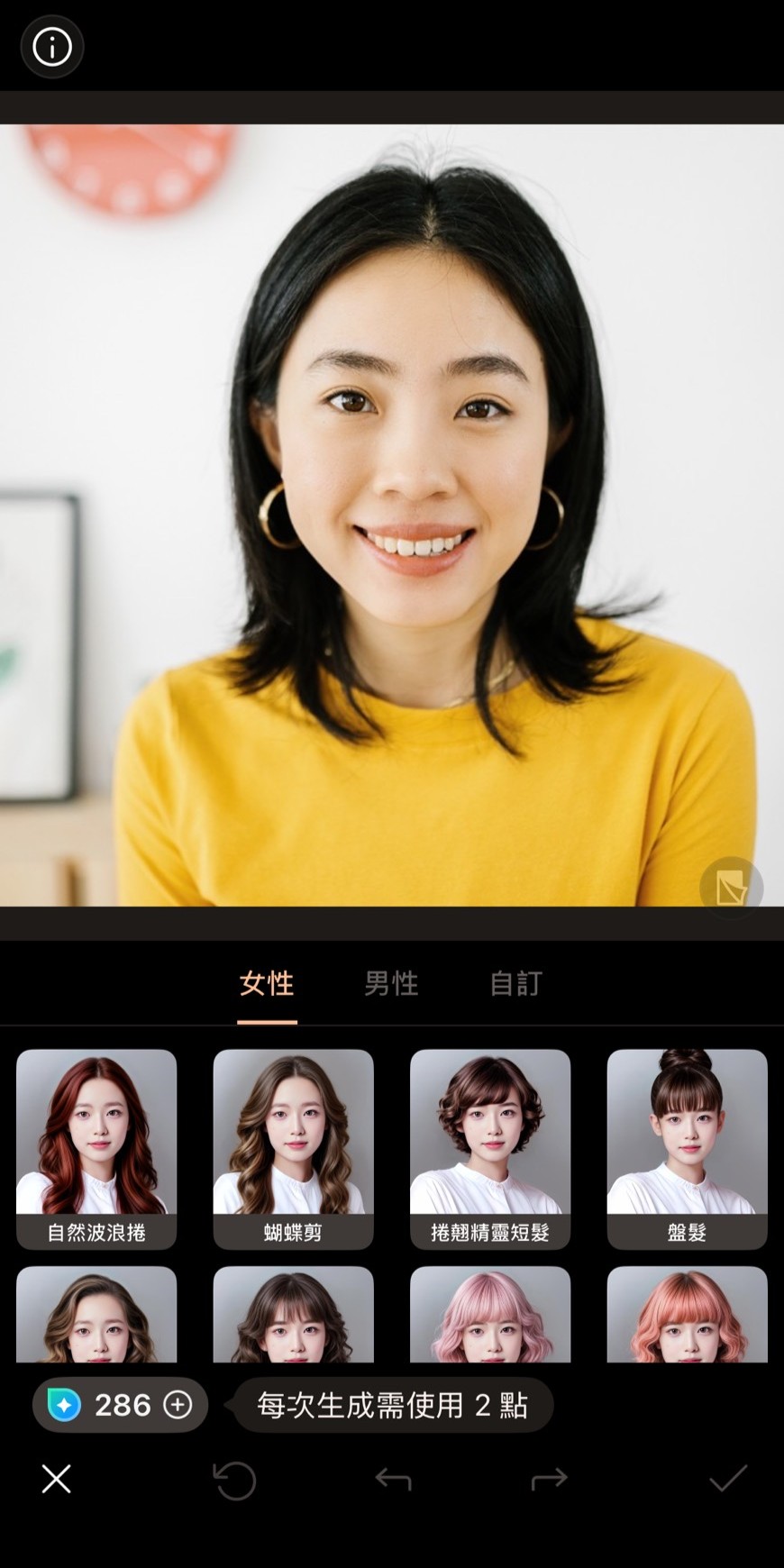Reset all hairstyle edits
Screen dimensions: 784x1568
(234, 1478)
